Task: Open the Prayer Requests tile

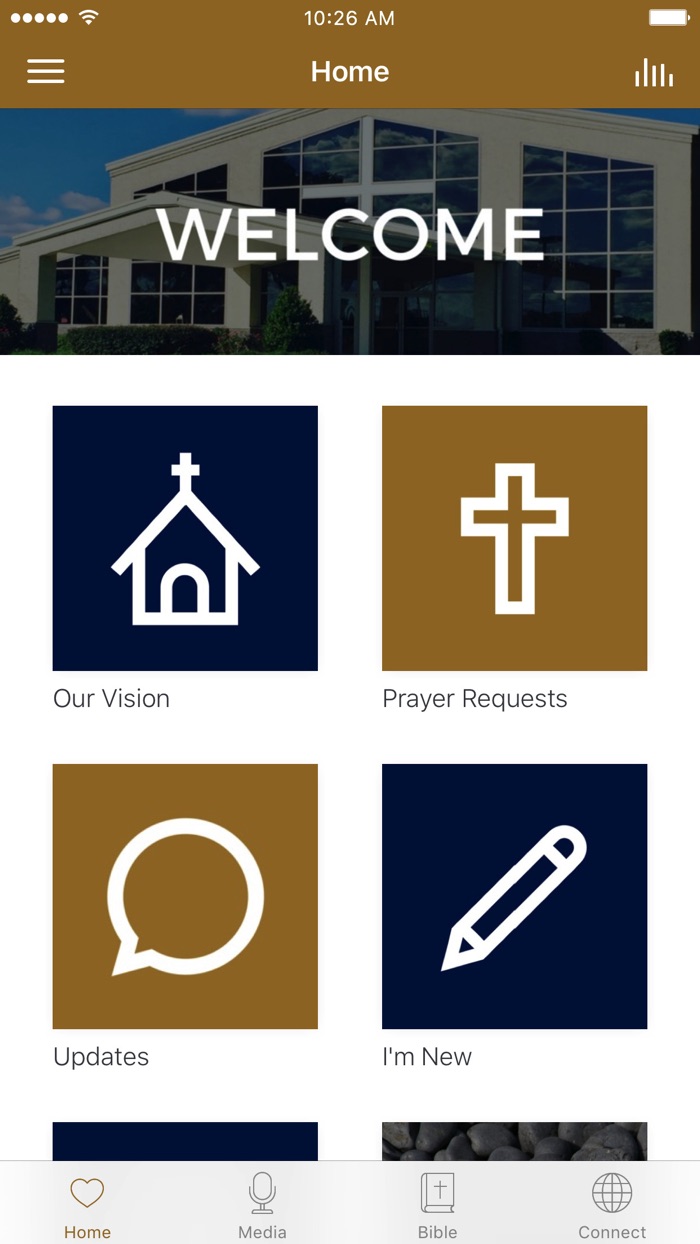Action: [x=514, y=538]
